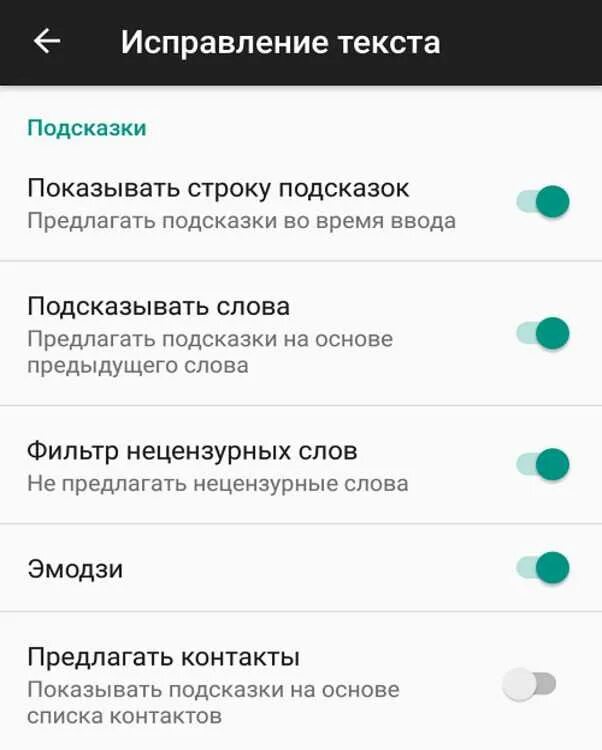Turn off Показывать строку подсказок
The width and height of the screenshot is (602, 750).
(x=542, y=201)
